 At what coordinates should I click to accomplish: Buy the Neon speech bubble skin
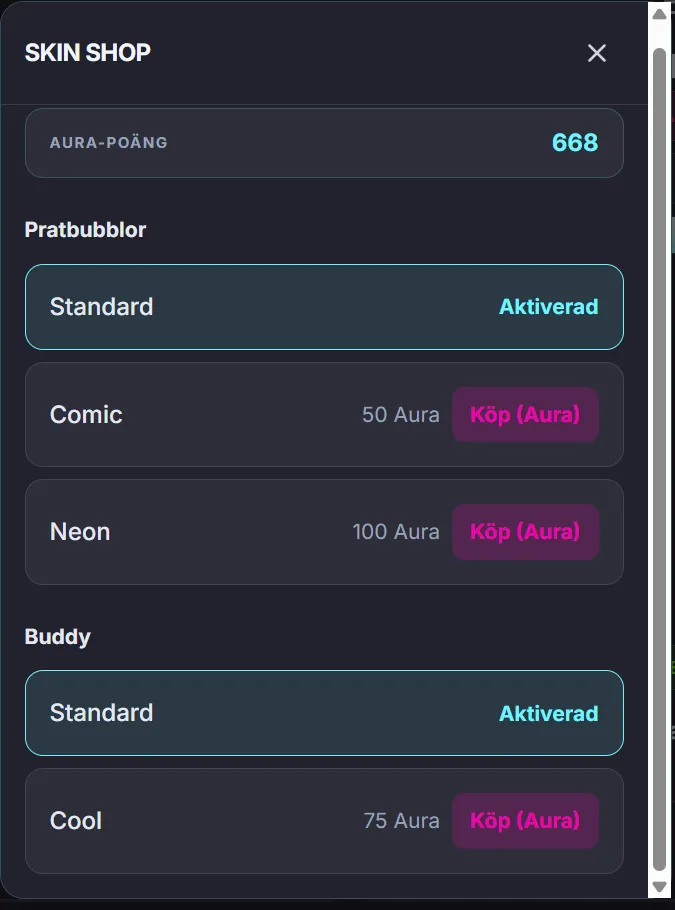[x=525, y=531]
